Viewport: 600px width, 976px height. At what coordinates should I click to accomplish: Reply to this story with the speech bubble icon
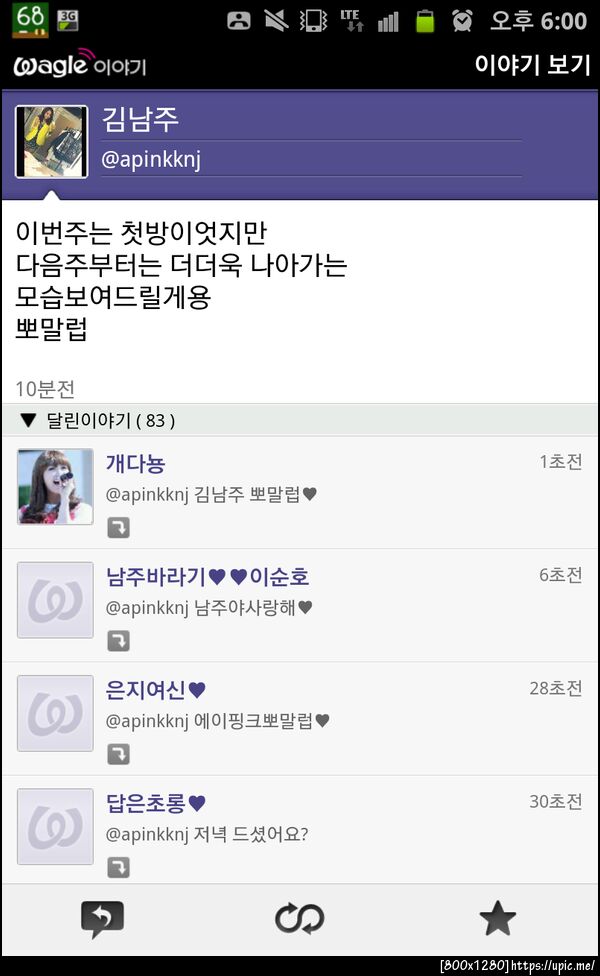coord(102,918)
